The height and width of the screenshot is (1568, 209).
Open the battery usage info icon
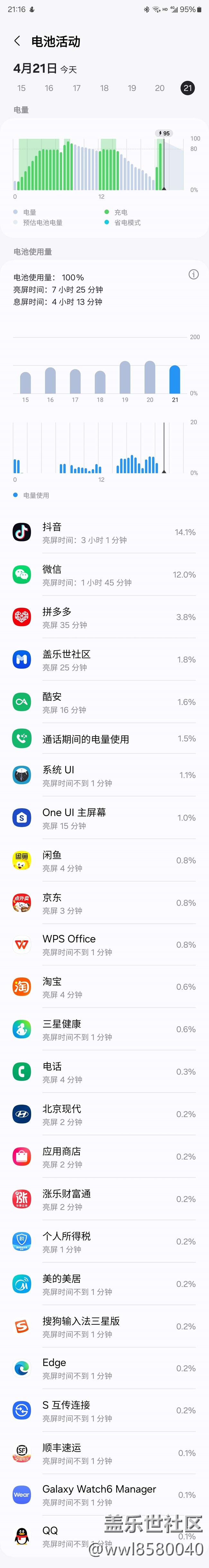[193, 274]
